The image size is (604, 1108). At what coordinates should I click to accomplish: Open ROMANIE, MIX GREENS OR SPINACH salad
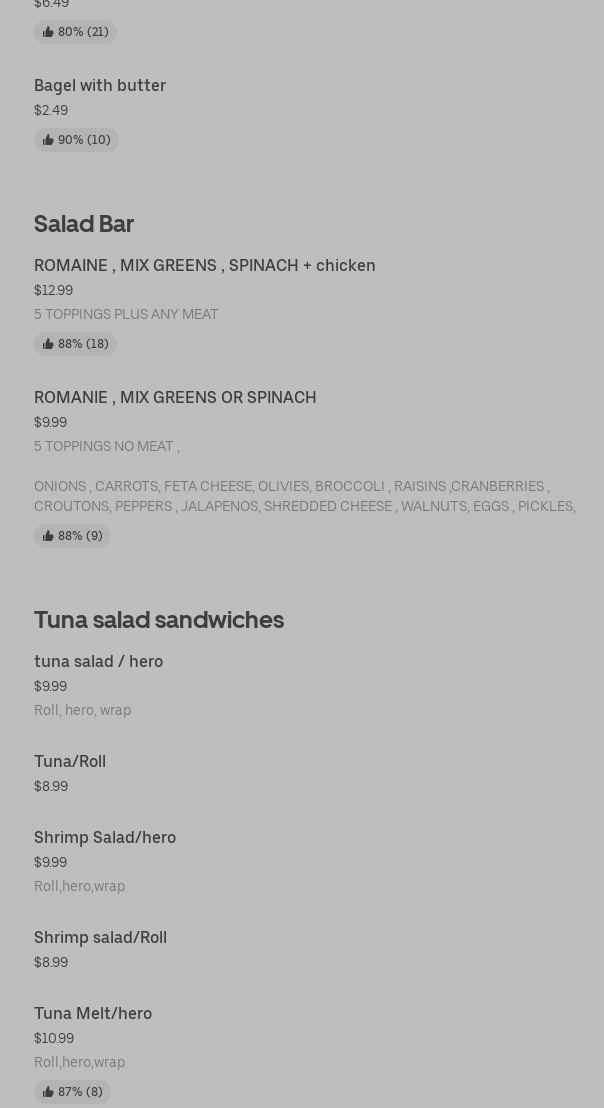click(x=175, y=398)
